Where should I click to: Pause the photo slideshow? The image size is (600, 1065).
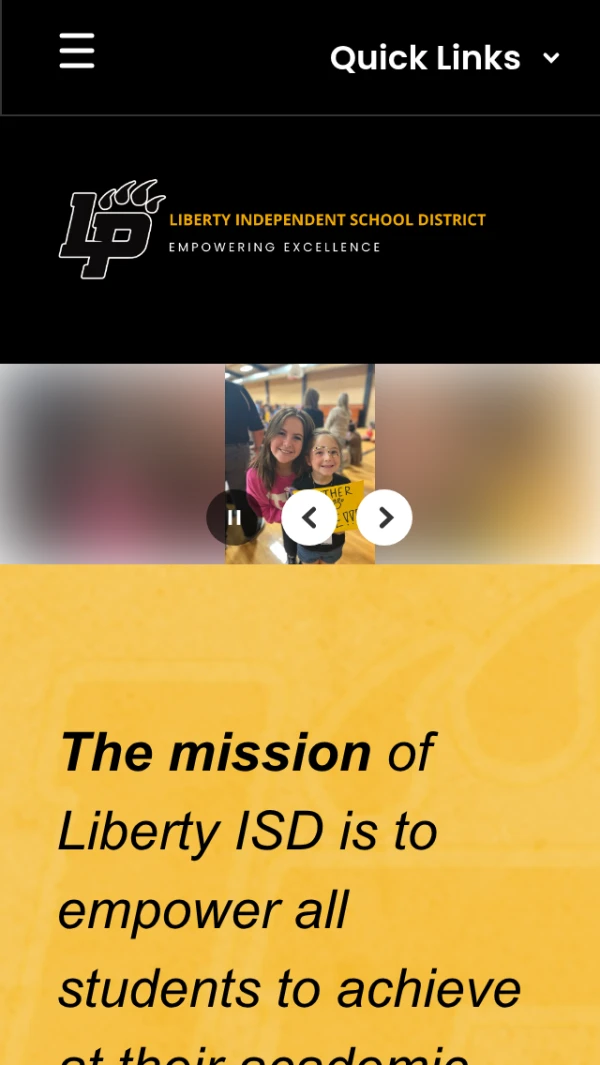pos(233,517)
